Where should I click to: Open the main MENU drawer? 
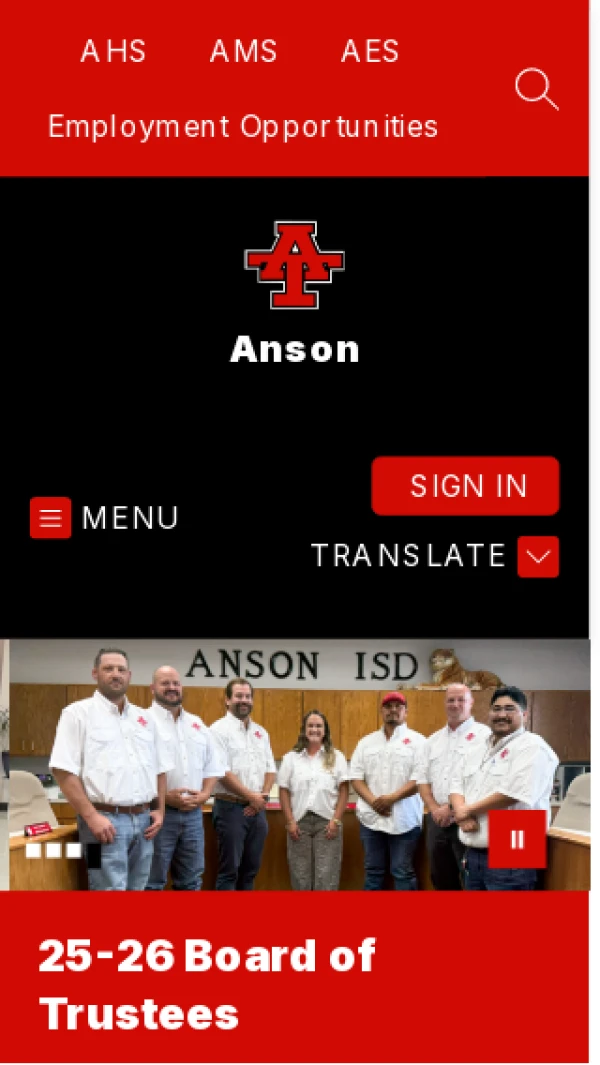(x=104, y=517)
